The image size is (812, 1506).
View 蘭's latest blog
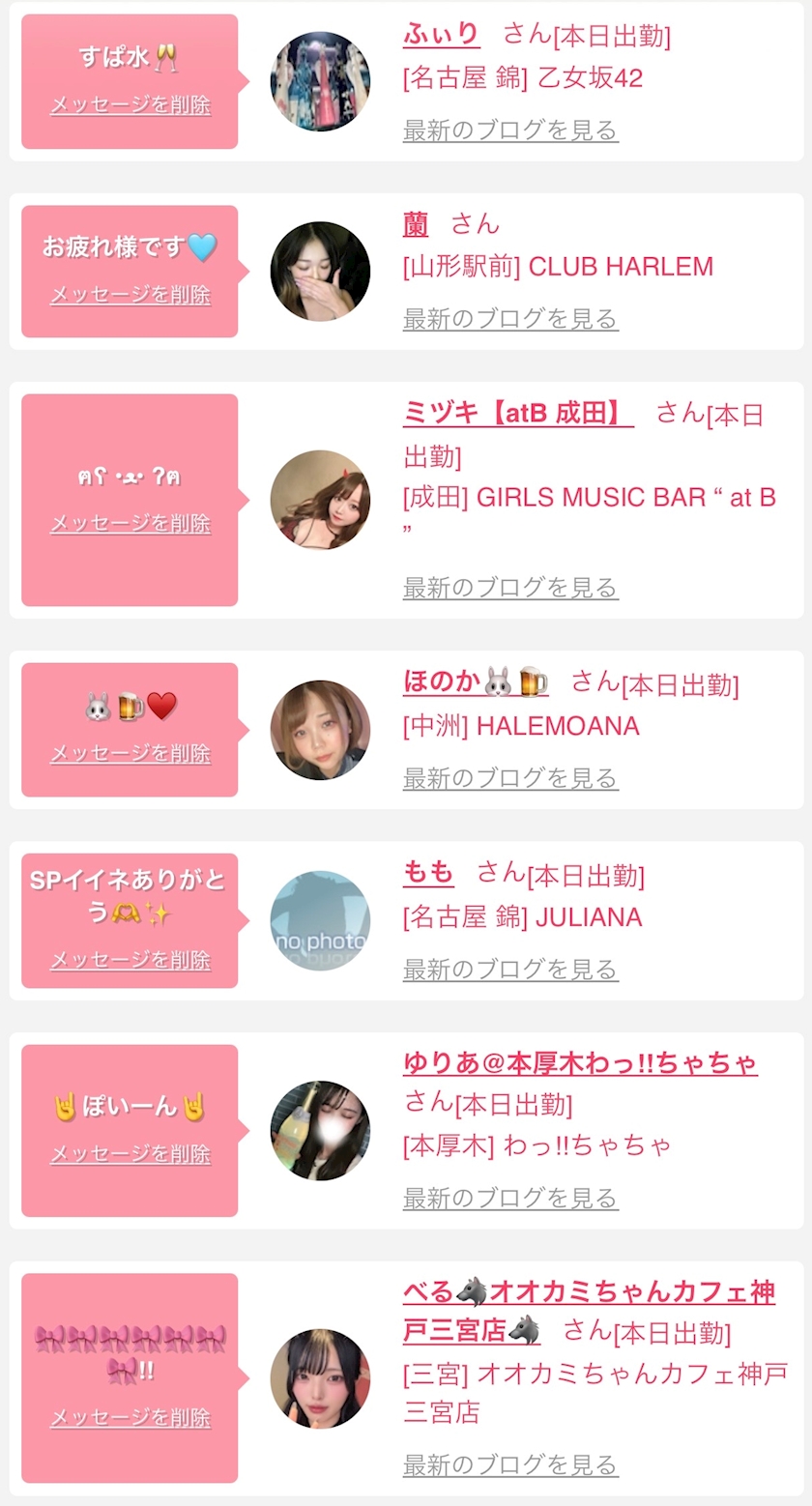pos(509,319)
